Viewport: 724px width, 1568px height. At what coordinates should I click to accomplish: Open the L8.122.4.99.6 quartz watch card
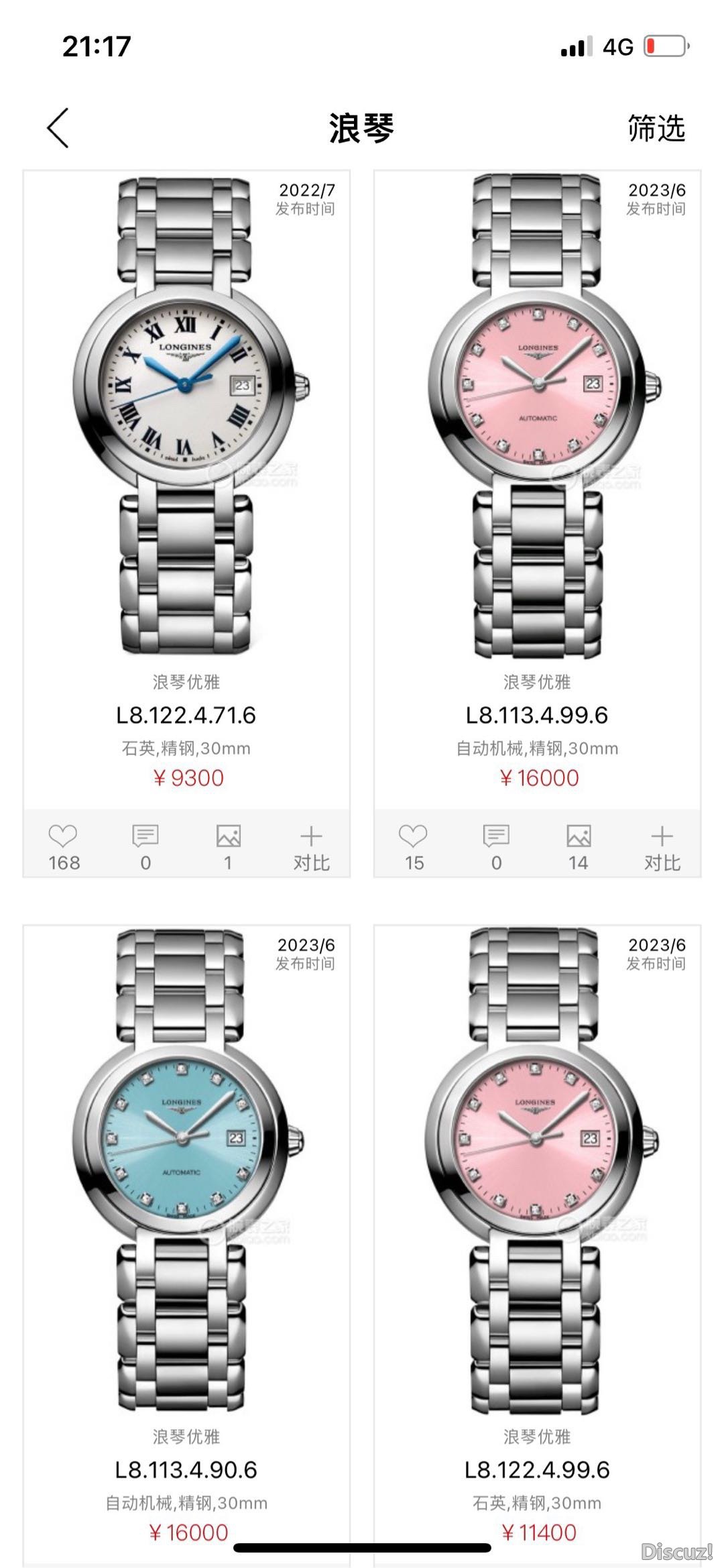pyautogui.click(x=537, y=1207)
